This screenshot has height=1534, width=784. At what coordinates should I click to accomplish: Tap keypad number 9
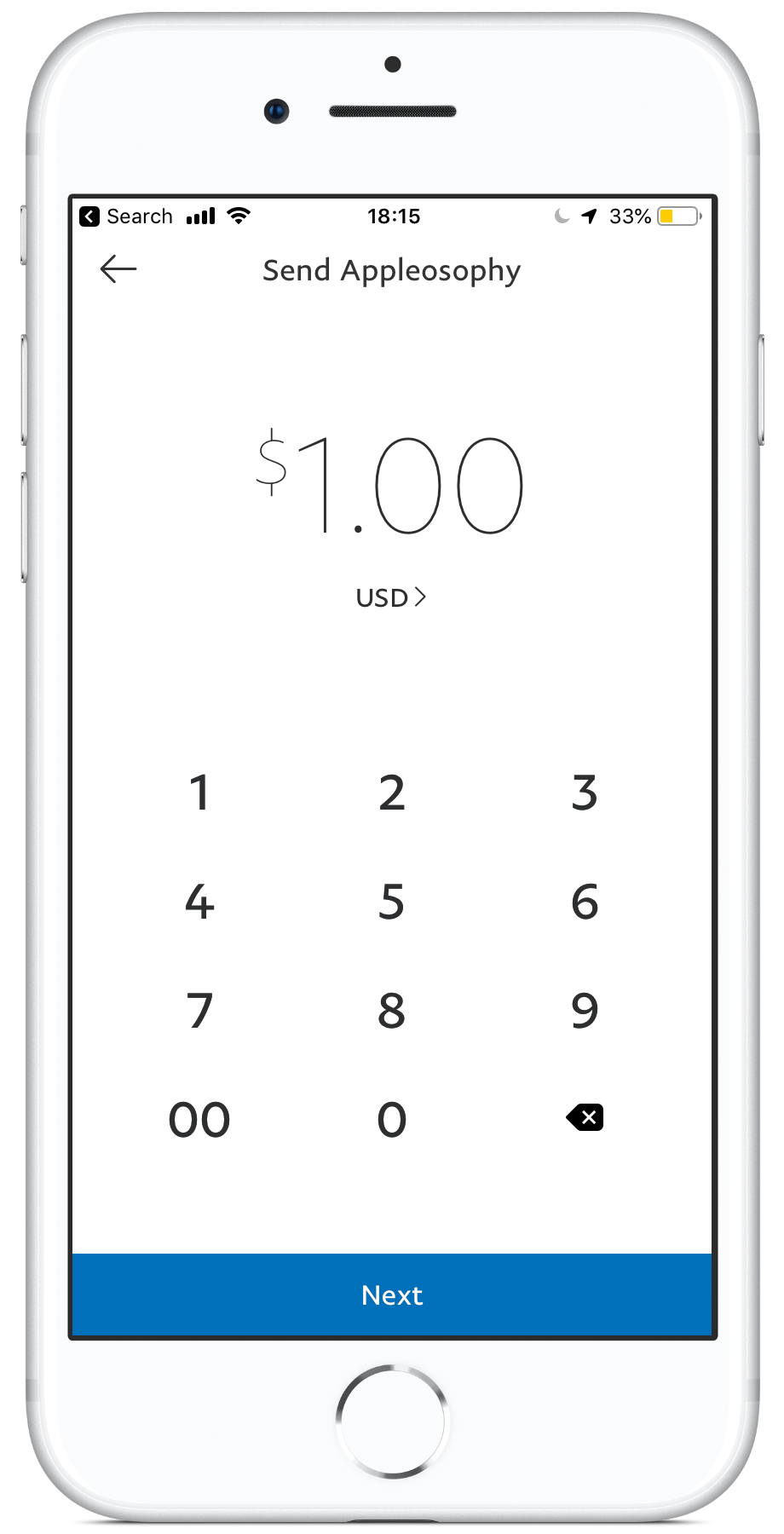(585, 1011)
